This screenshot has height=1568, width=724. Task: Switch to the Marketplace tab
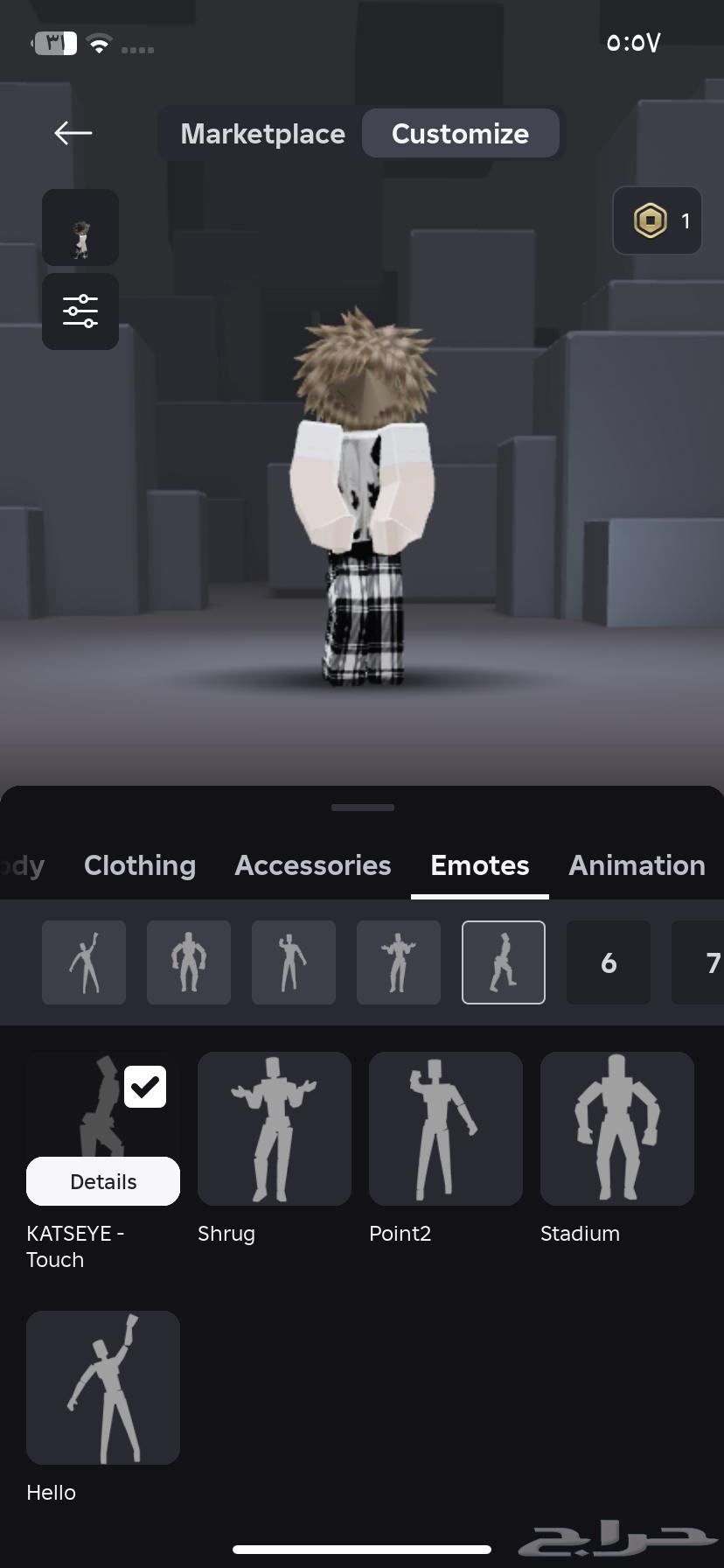tap(262, 134)
